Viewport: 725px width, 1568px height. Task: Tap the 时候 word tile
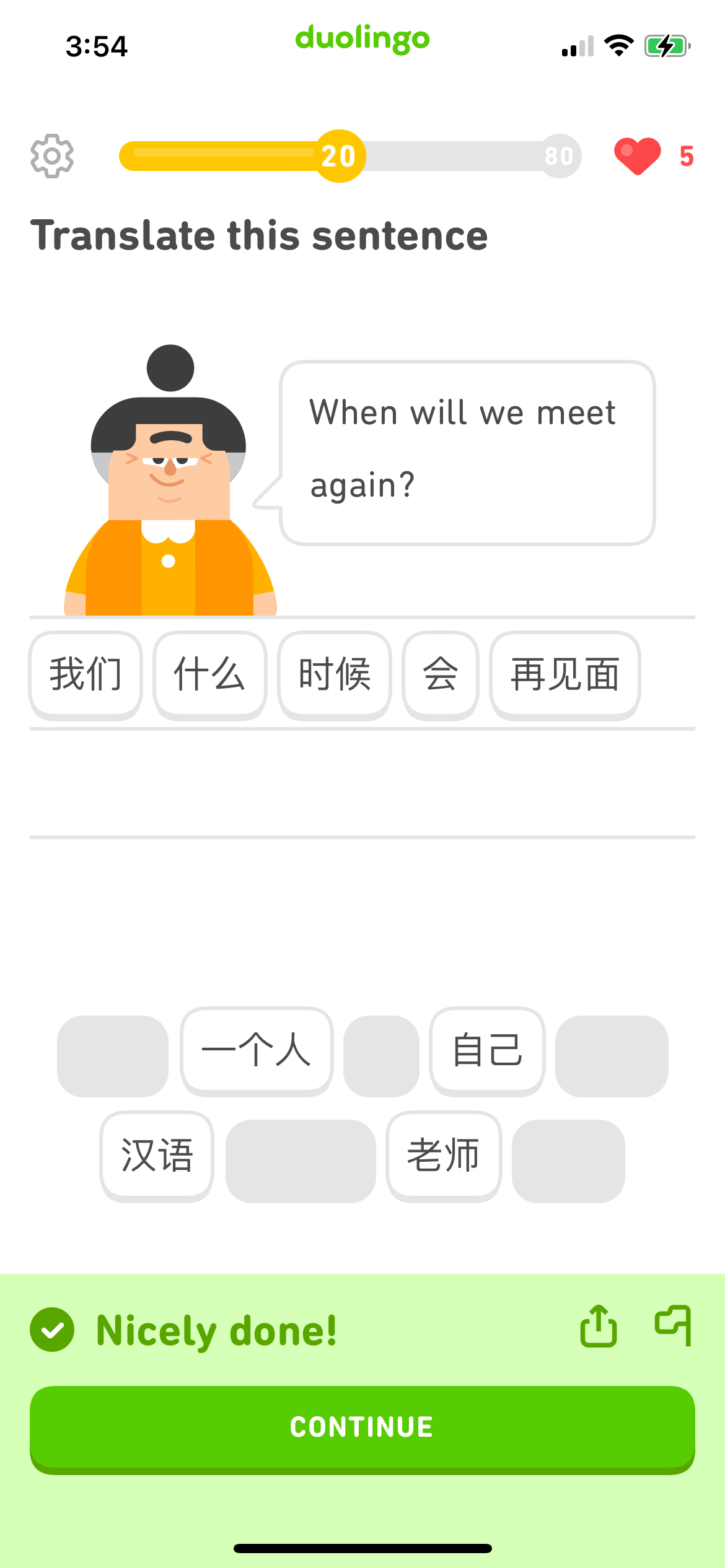[x=335, y=674]
